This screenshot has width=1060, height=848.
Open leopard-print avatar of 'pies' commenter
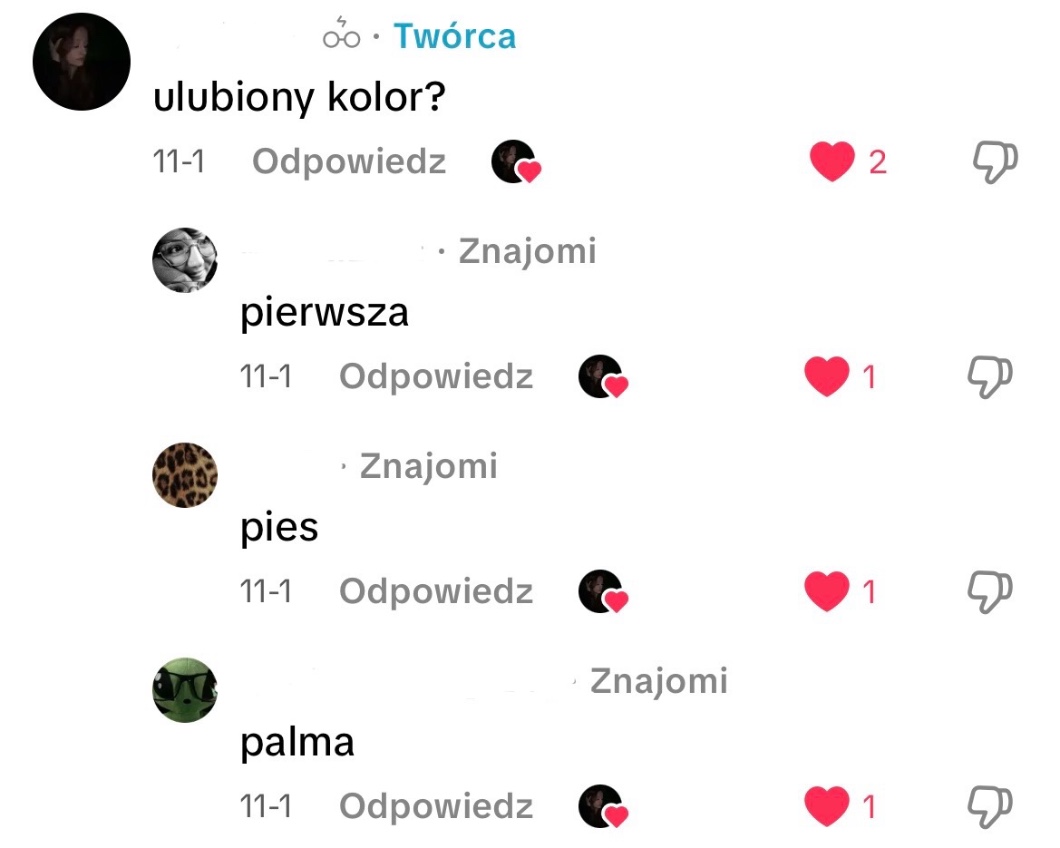pos(185,475)
